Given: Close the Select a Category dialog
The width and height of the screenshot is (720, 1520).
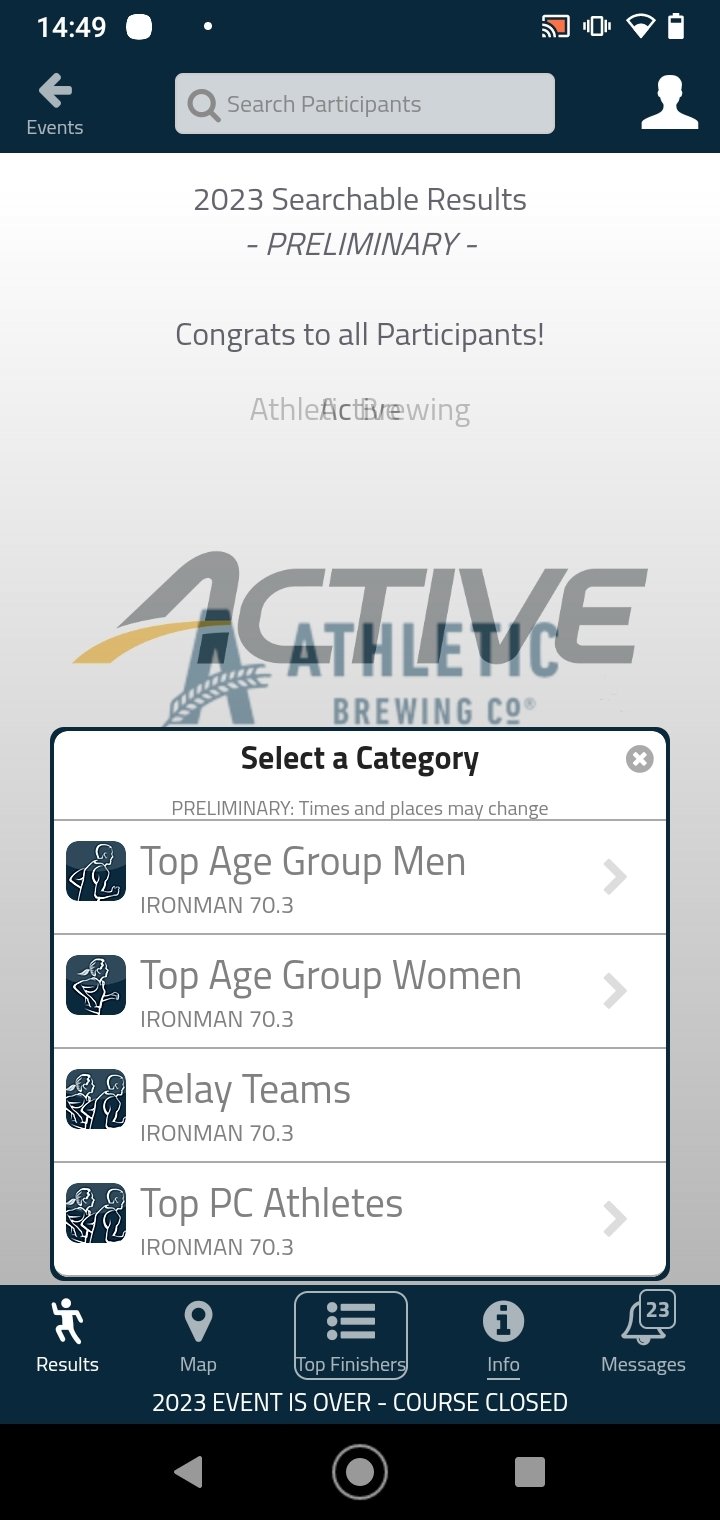Looking at the screenshot, I should point(640,759).
